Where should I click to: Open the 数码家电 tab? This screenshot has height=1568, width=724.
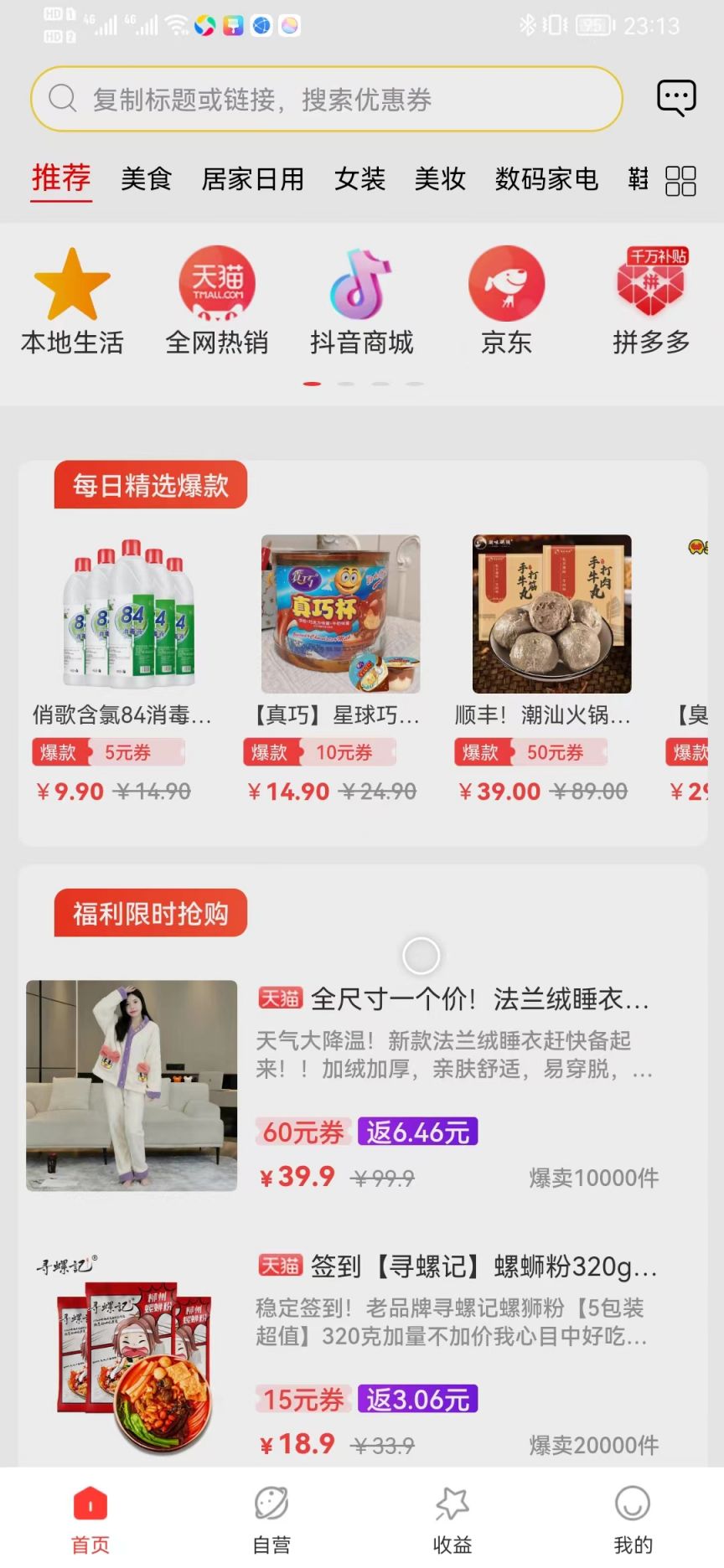(x=546, y=178)
